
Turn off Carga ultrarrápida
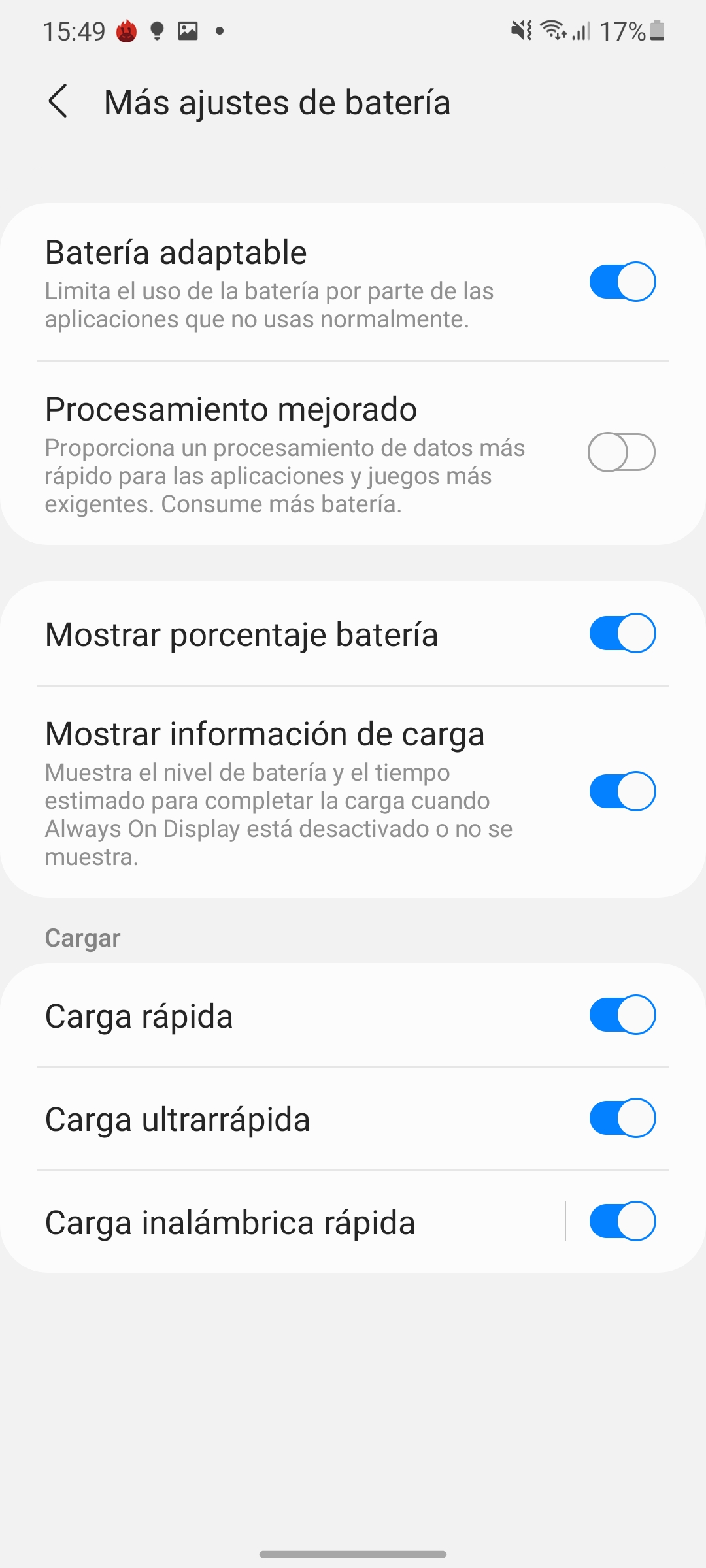(x=622, y=1118)
